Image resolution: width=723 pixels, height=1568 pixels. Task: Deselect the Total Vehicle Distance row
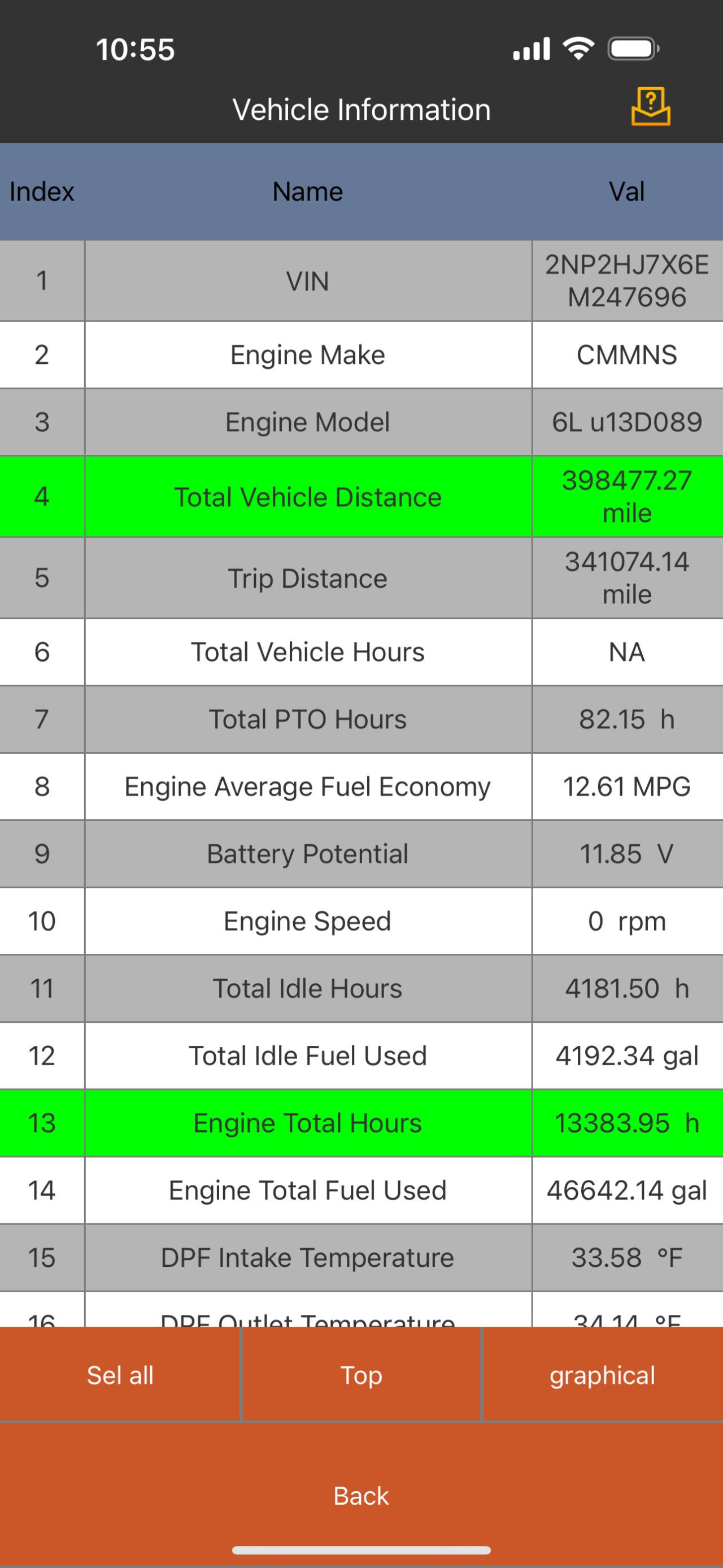[x=307, y=497]
